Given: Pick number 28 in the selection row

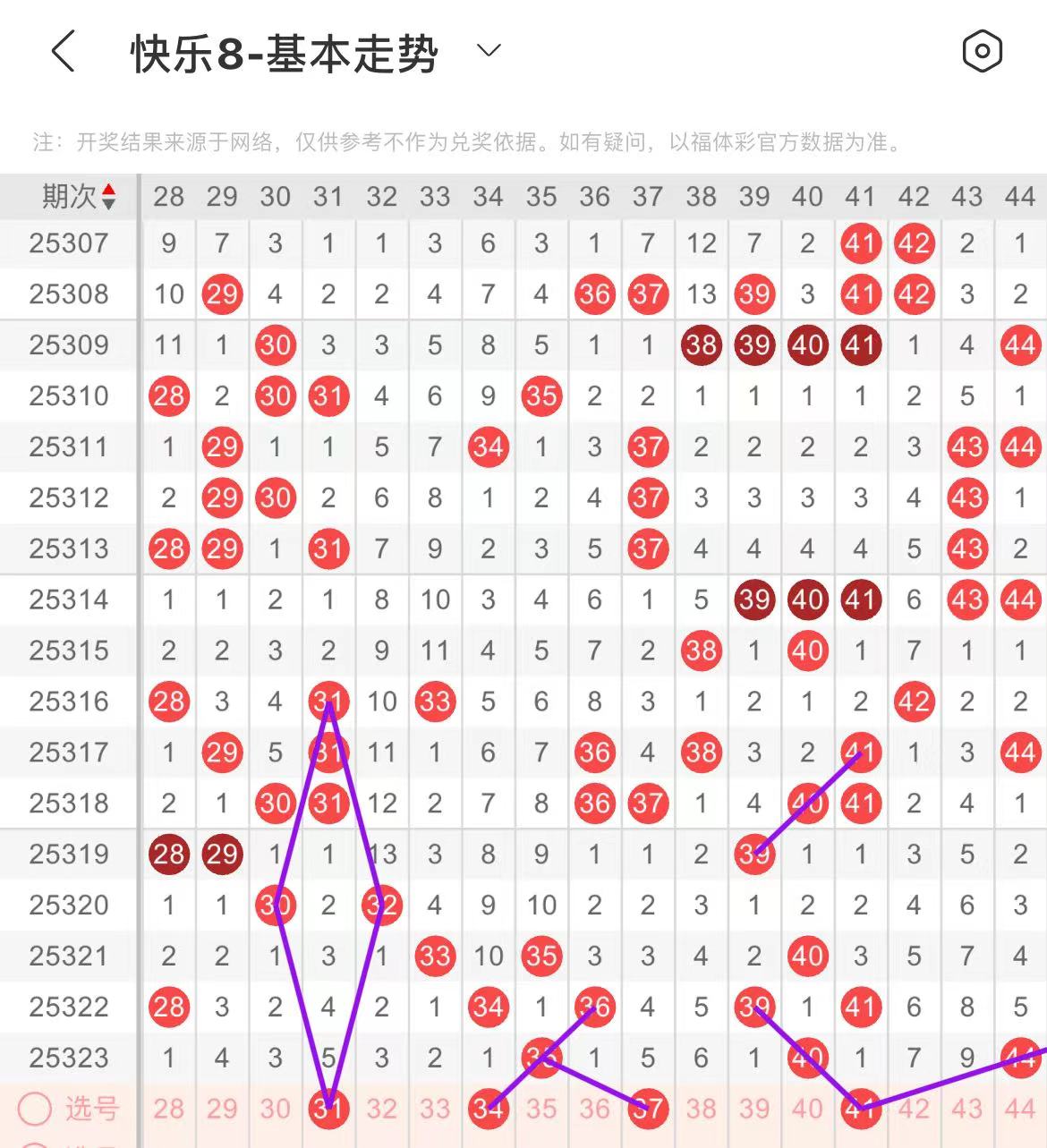Looking at the screenshot, I should tap(168, 1109).
